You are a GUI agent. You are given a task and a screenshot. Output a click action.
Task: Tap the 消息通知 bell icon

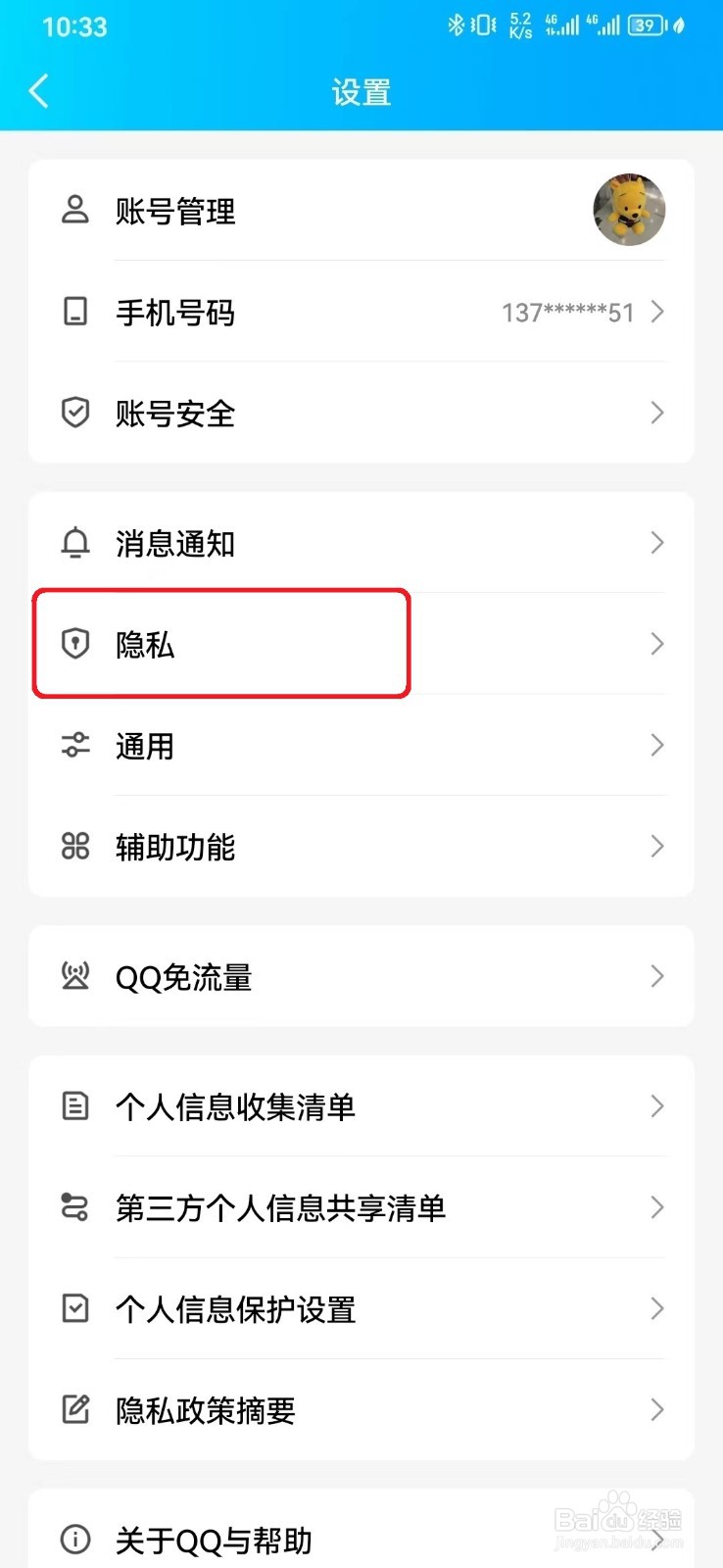(x=75, y=543)
